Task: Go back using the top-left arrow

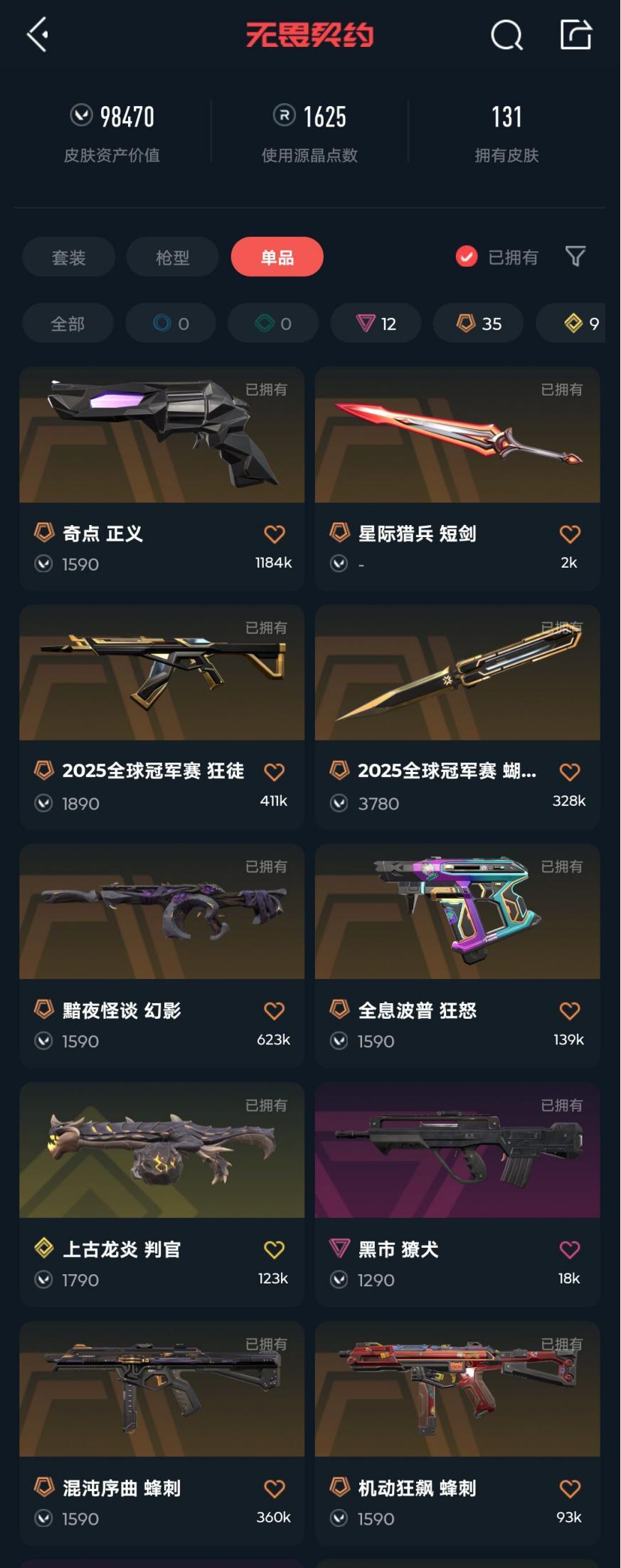Action: [x=38, y=34]
